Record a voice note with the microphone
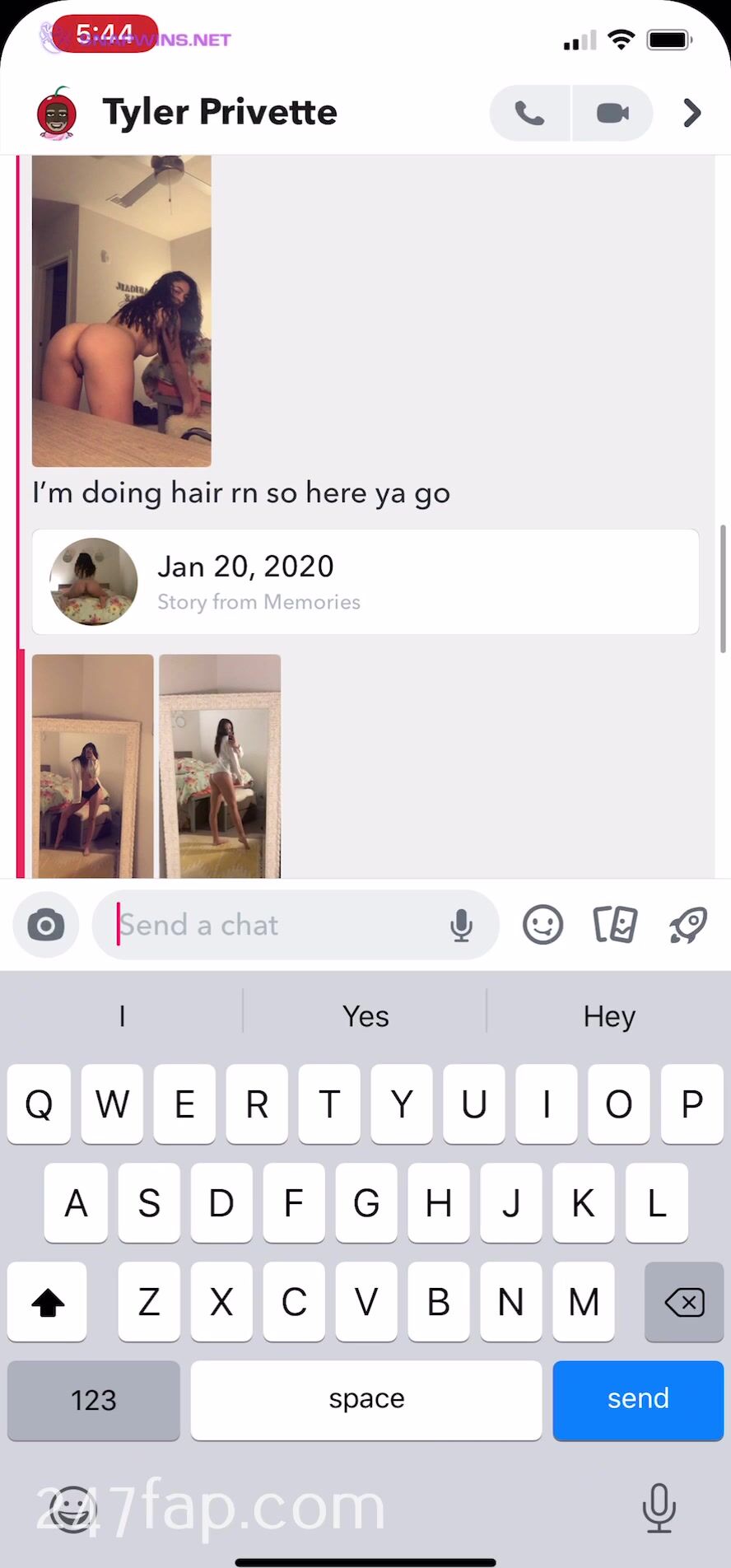 (461, 925)
